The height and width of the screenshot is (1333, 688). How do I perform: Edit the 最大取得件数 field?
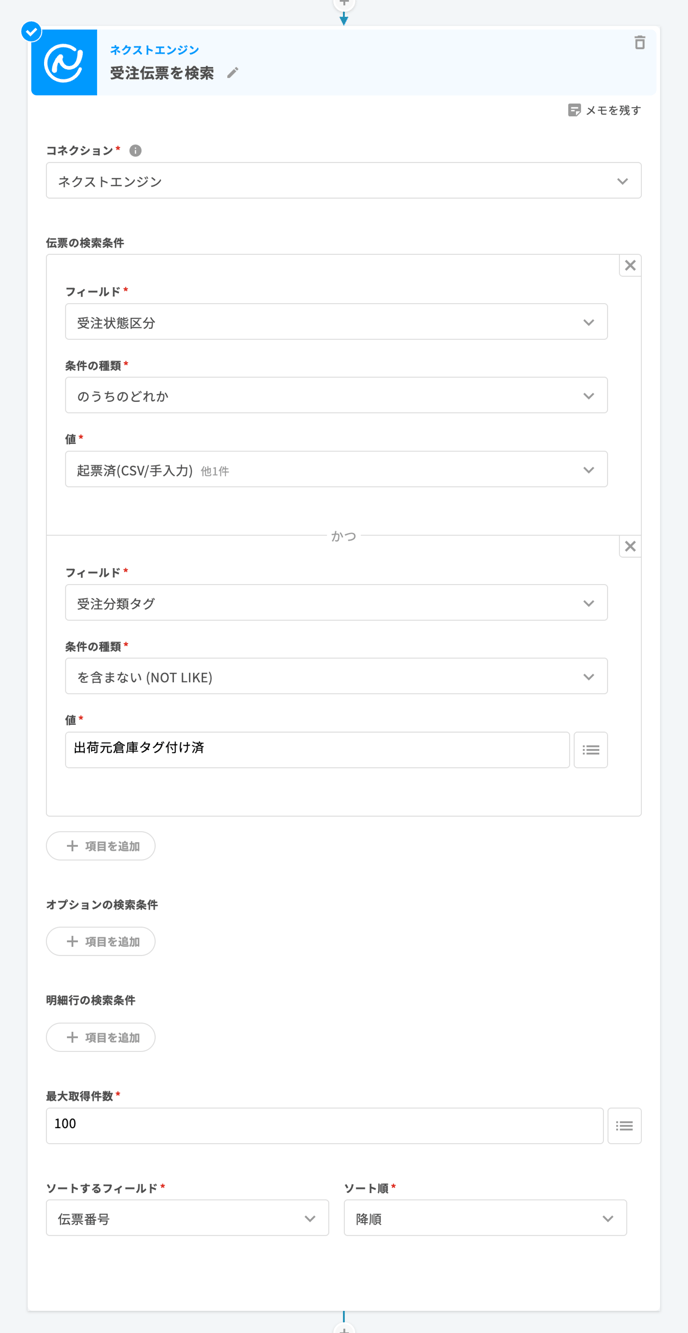(324, 1125)
